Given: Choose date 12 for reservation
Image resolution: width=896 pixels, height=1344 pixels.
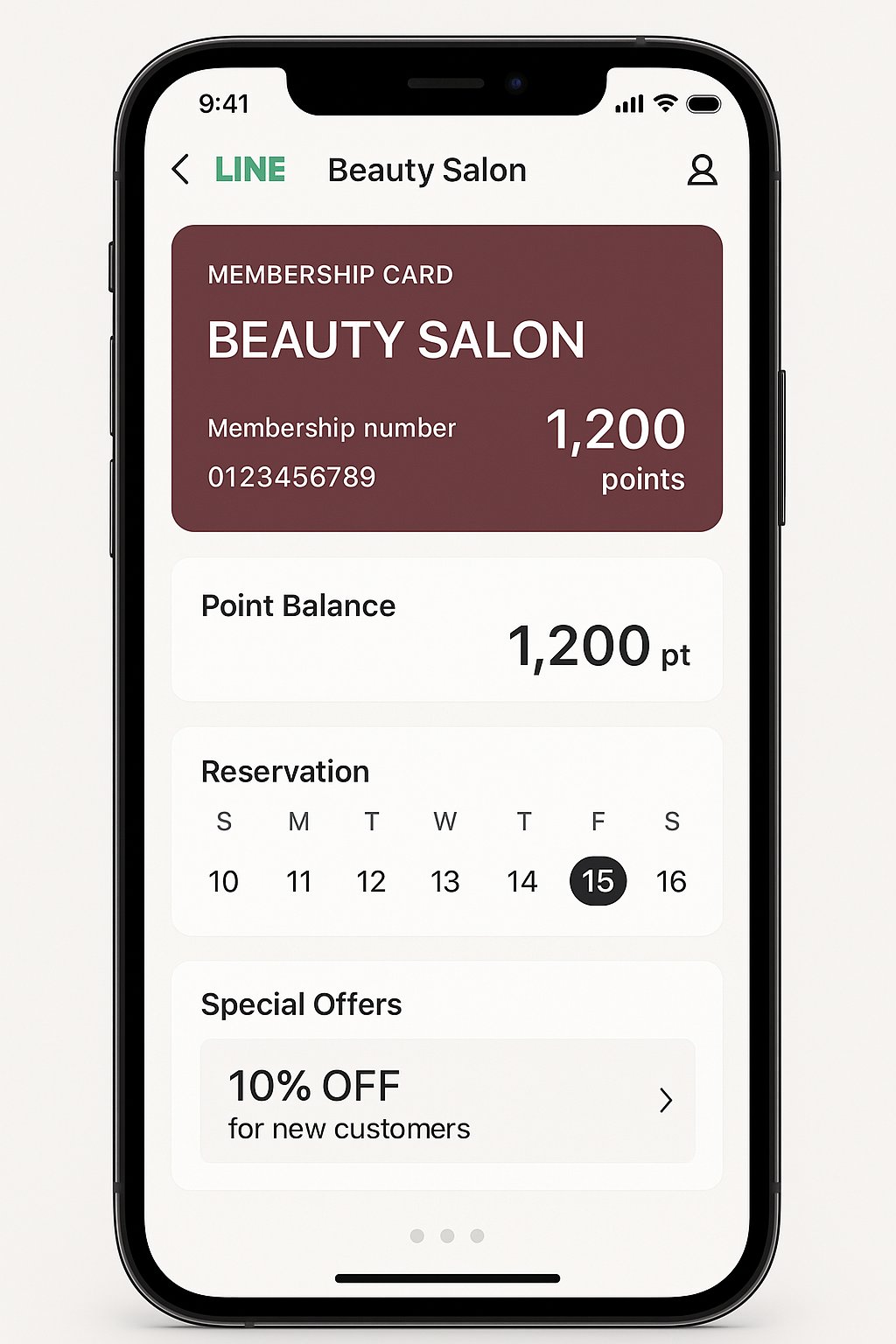Looking at the screenshot, I should click(371, 881).
